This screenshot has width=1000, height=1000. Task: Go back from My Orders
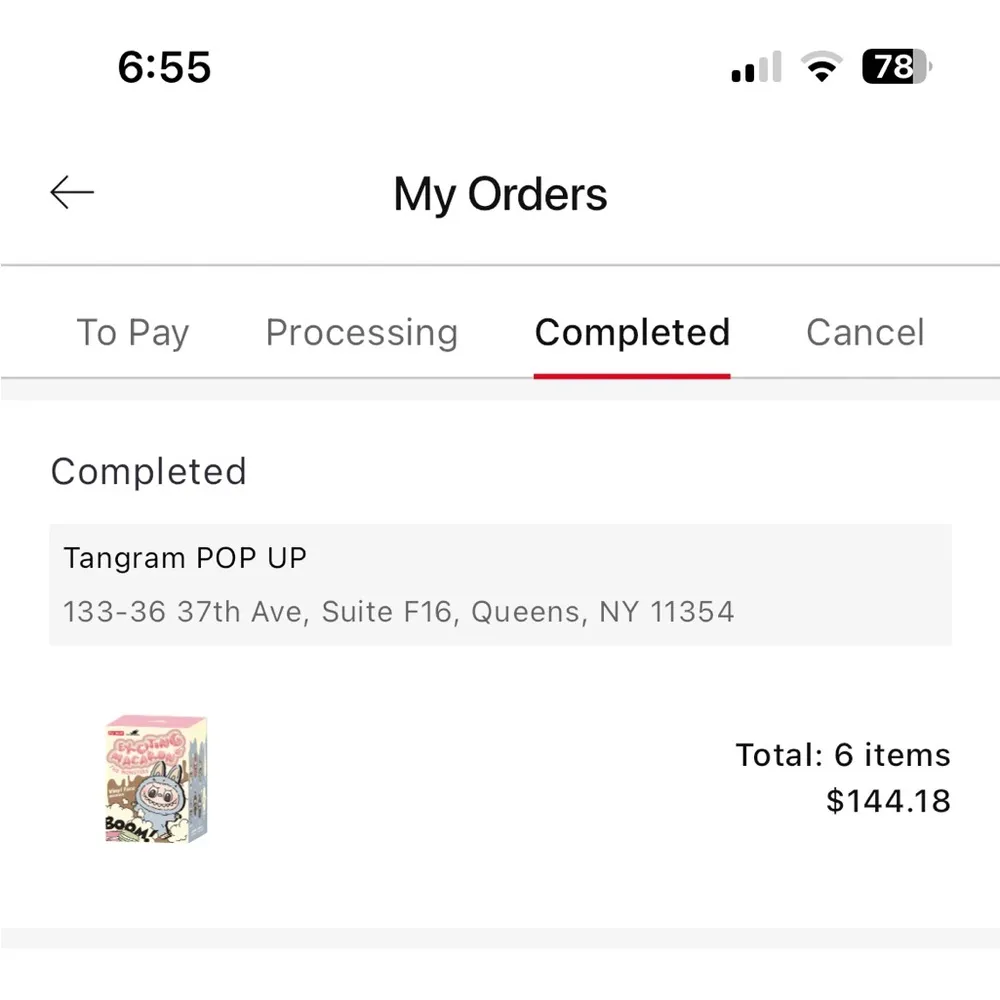[72, 192]
